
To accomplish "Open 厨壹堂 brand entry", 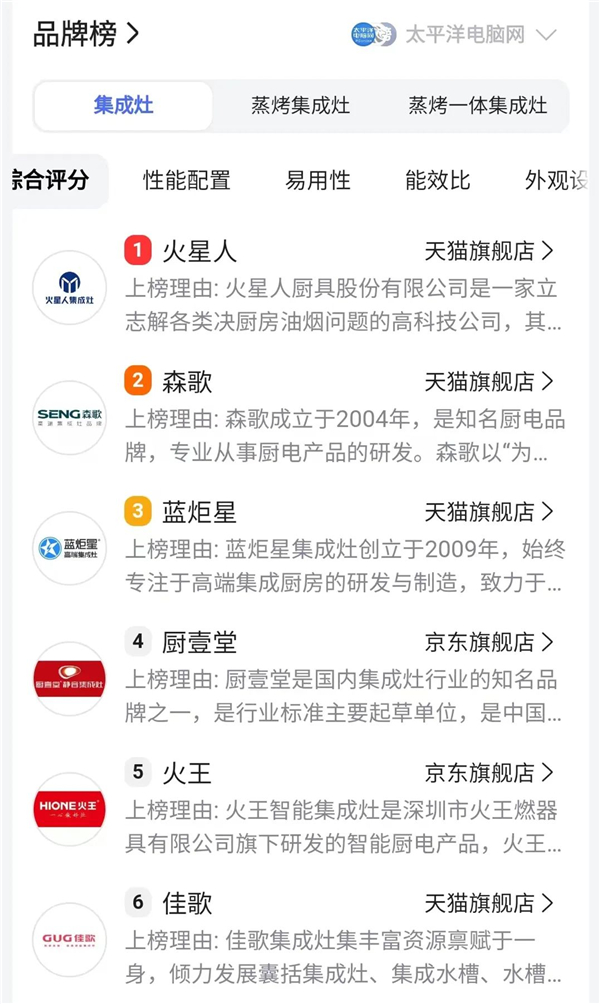I will pos(199,642).
